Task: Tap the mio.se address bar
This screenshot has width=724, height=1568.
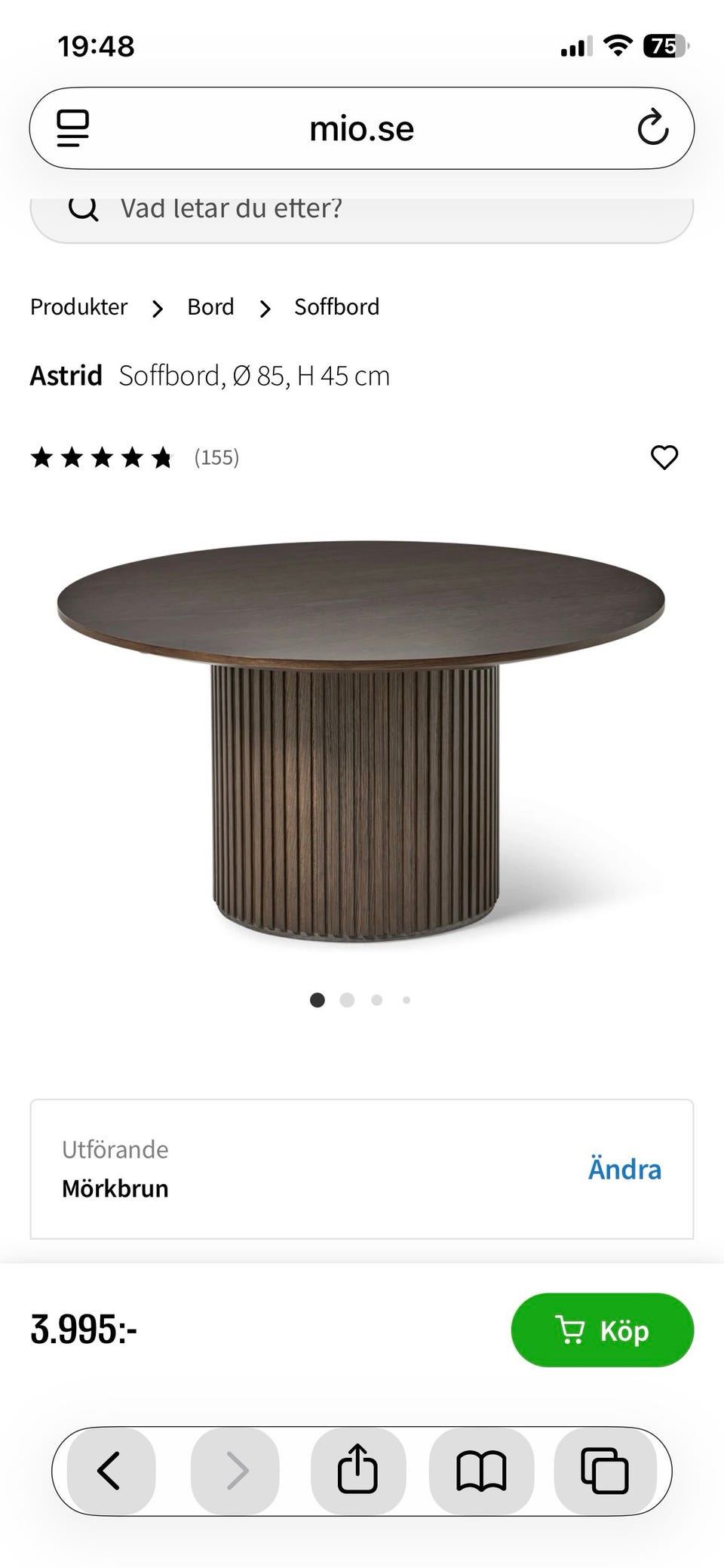Action: (361, 128)
